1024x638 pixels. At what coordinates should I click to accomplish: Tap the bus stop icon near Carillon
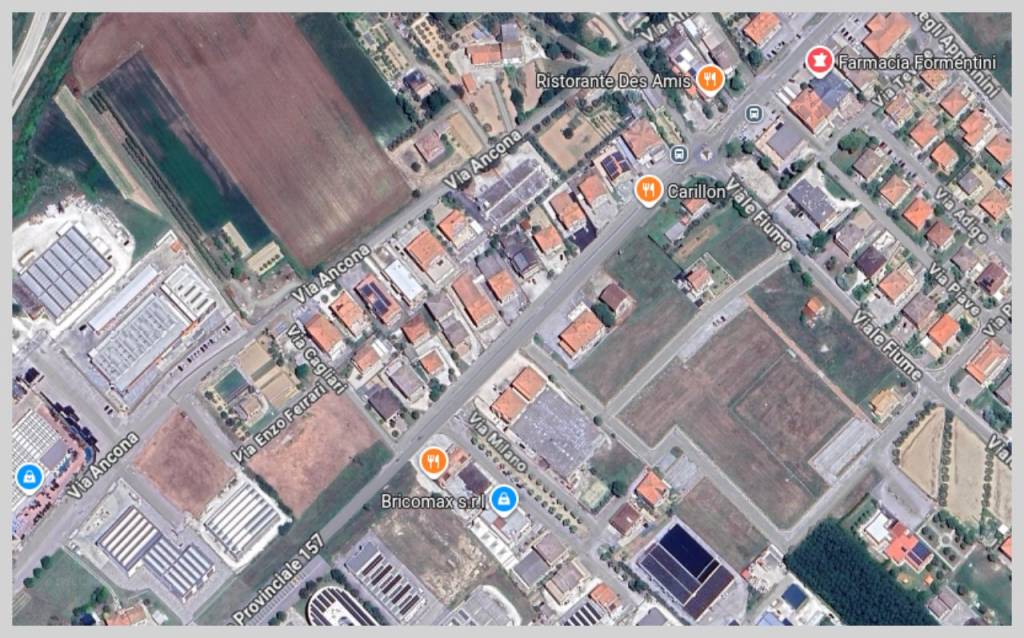tap(679, 153)
